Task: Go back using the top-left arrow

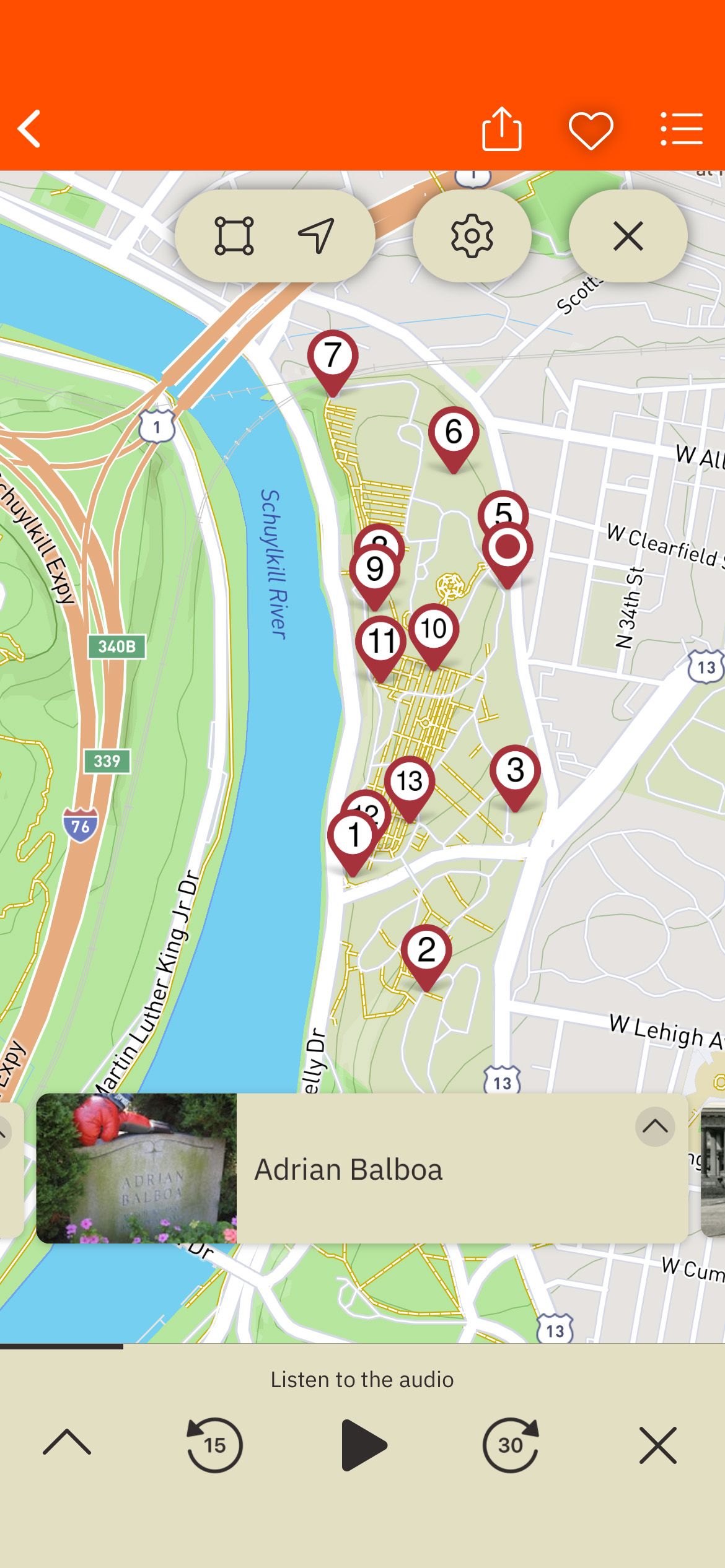Action: (30, 129)
